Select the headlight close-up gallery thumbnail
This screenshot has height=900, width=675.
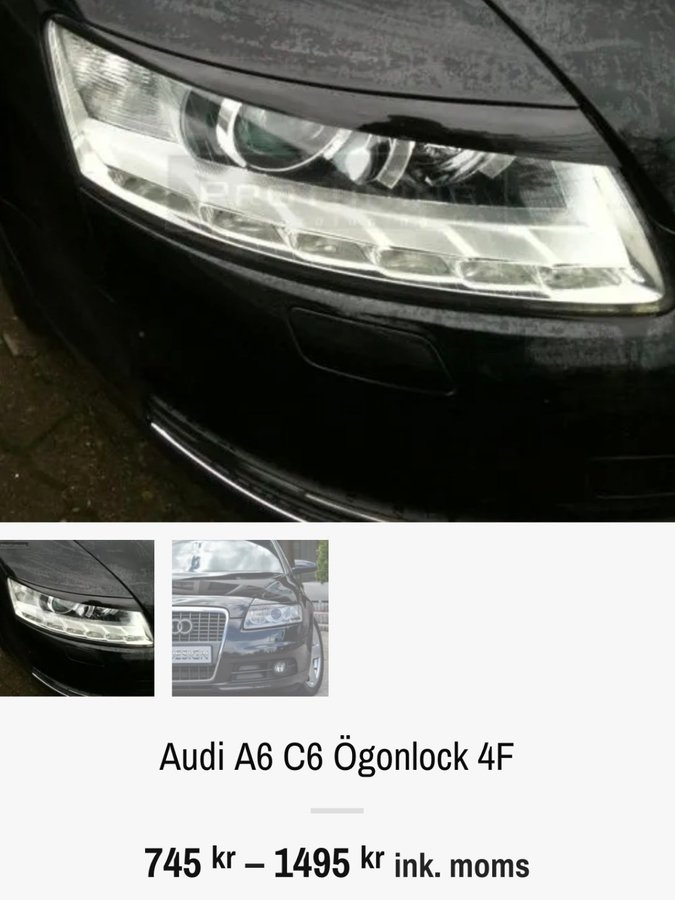77,618
